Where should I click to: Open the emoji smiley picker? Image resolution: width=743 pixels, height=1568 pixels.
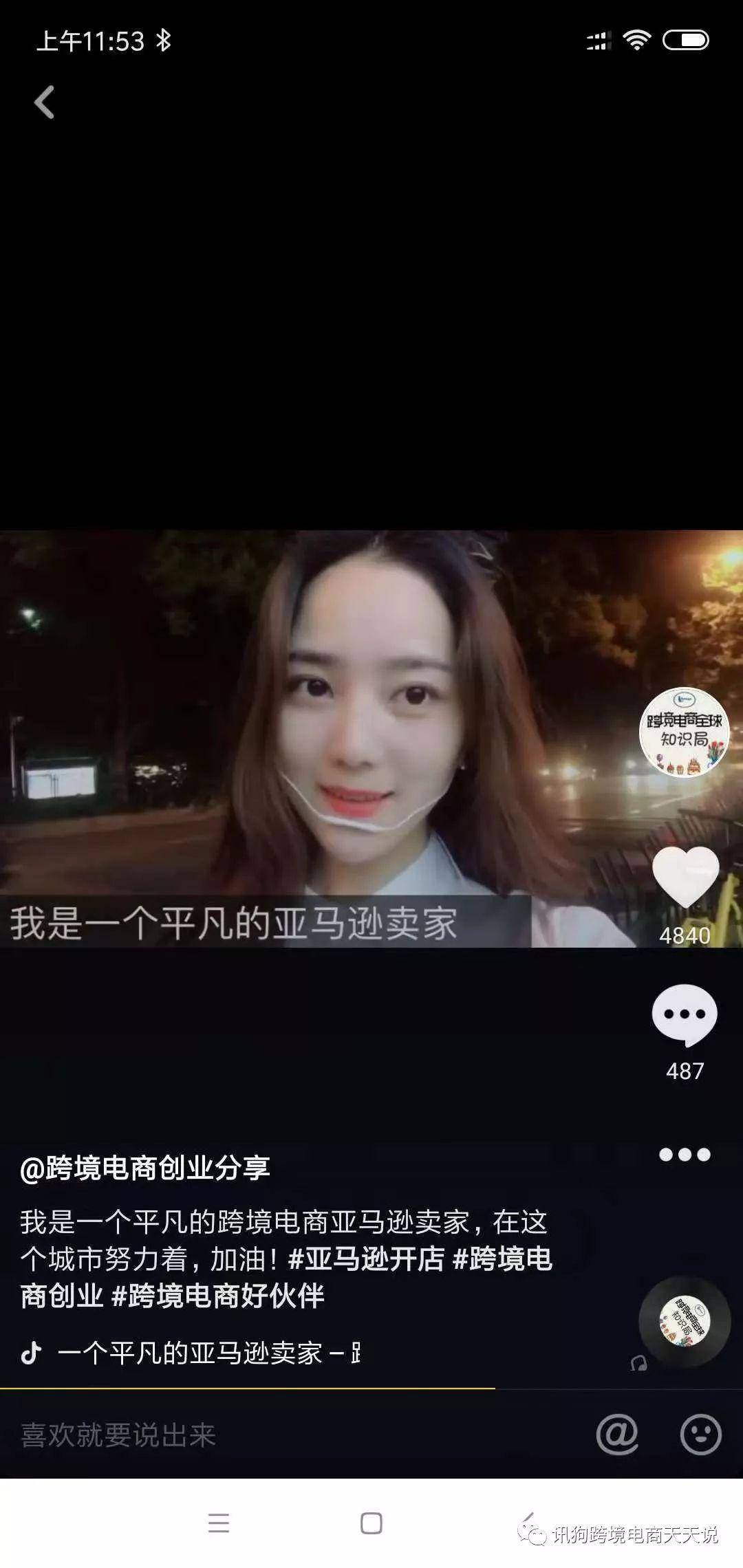(x=700, y=1434)
